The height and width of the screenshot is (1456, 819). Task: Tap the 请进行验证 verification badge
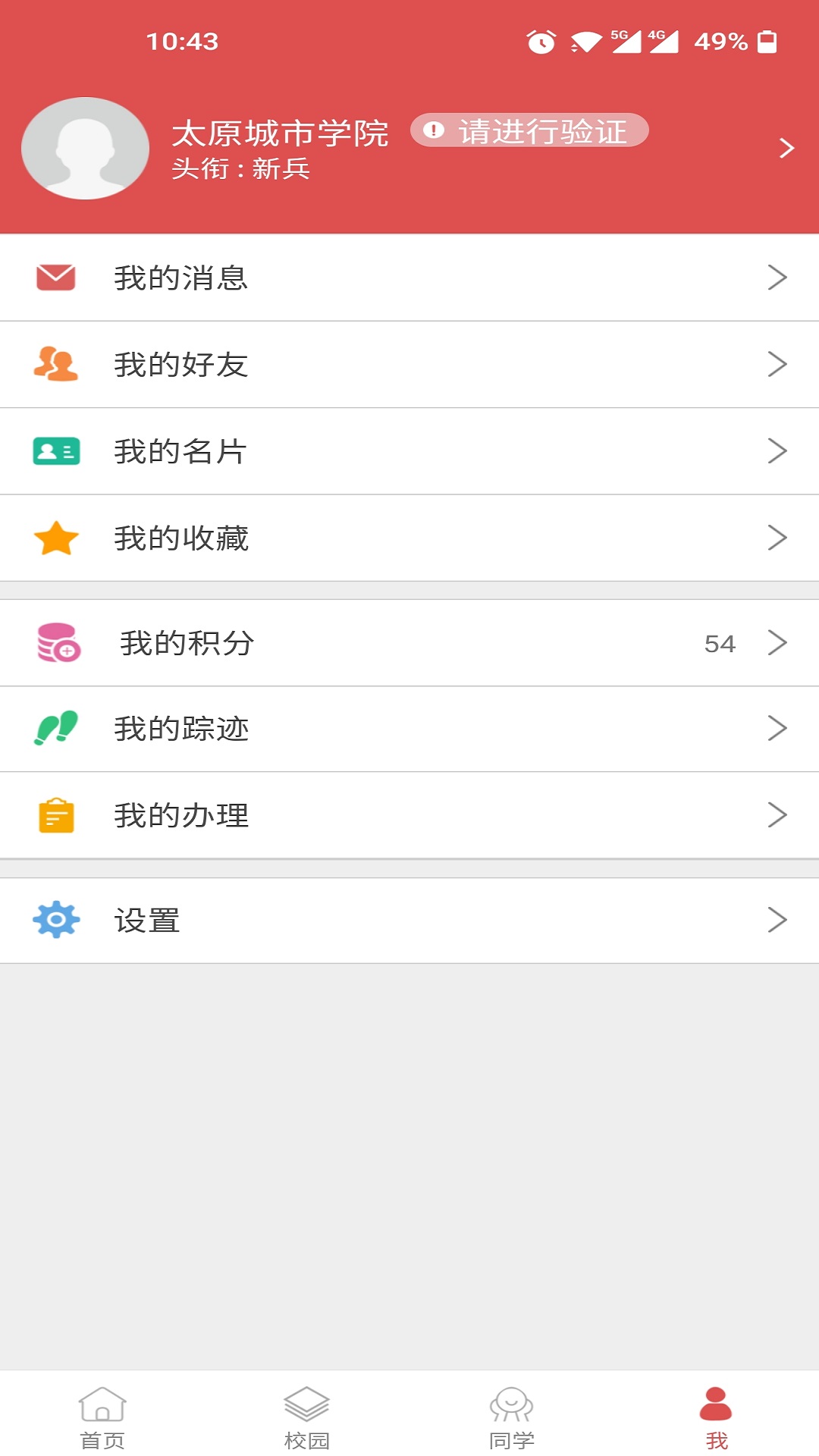[x=529, y=130]
